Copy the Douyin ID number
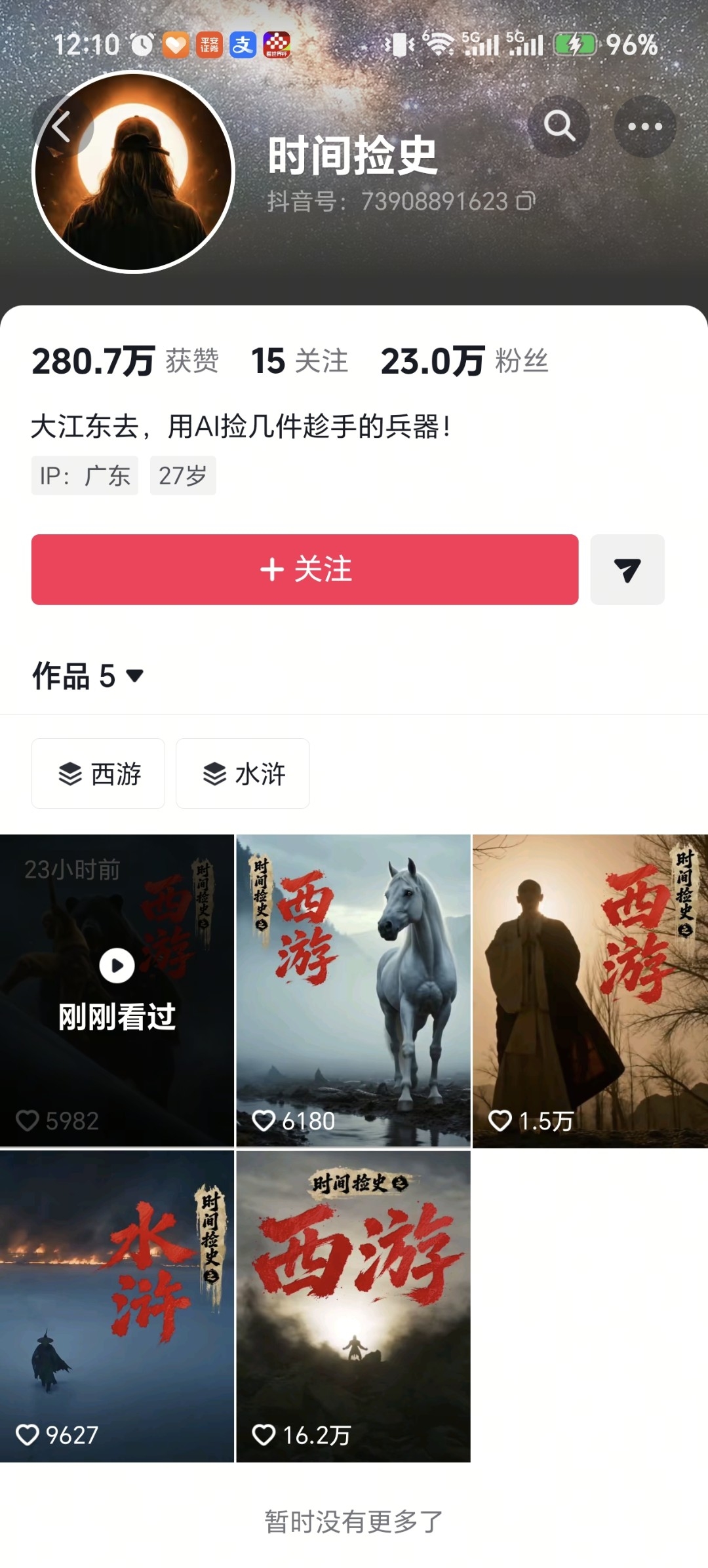 526,201
